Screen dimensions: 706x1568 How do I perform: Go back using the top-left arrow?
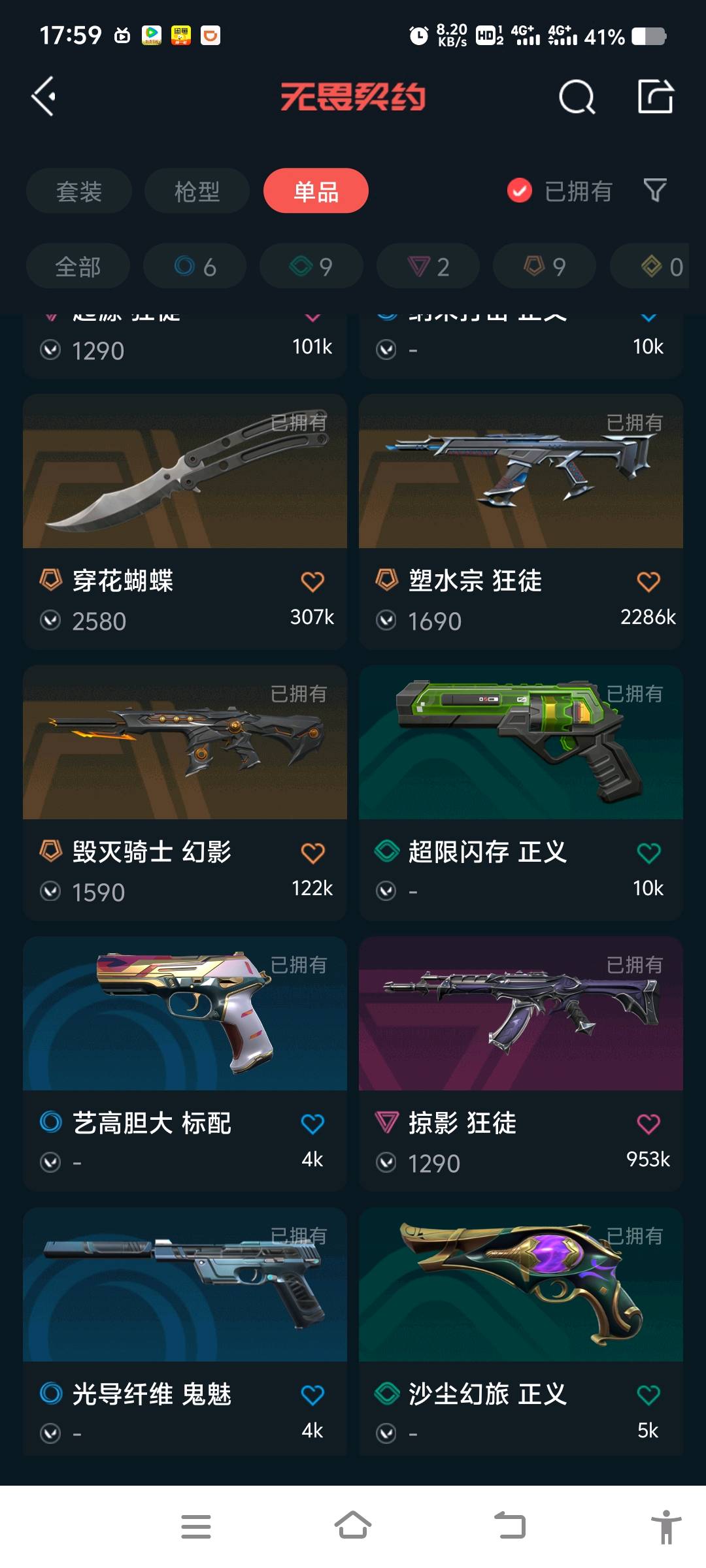44,97
